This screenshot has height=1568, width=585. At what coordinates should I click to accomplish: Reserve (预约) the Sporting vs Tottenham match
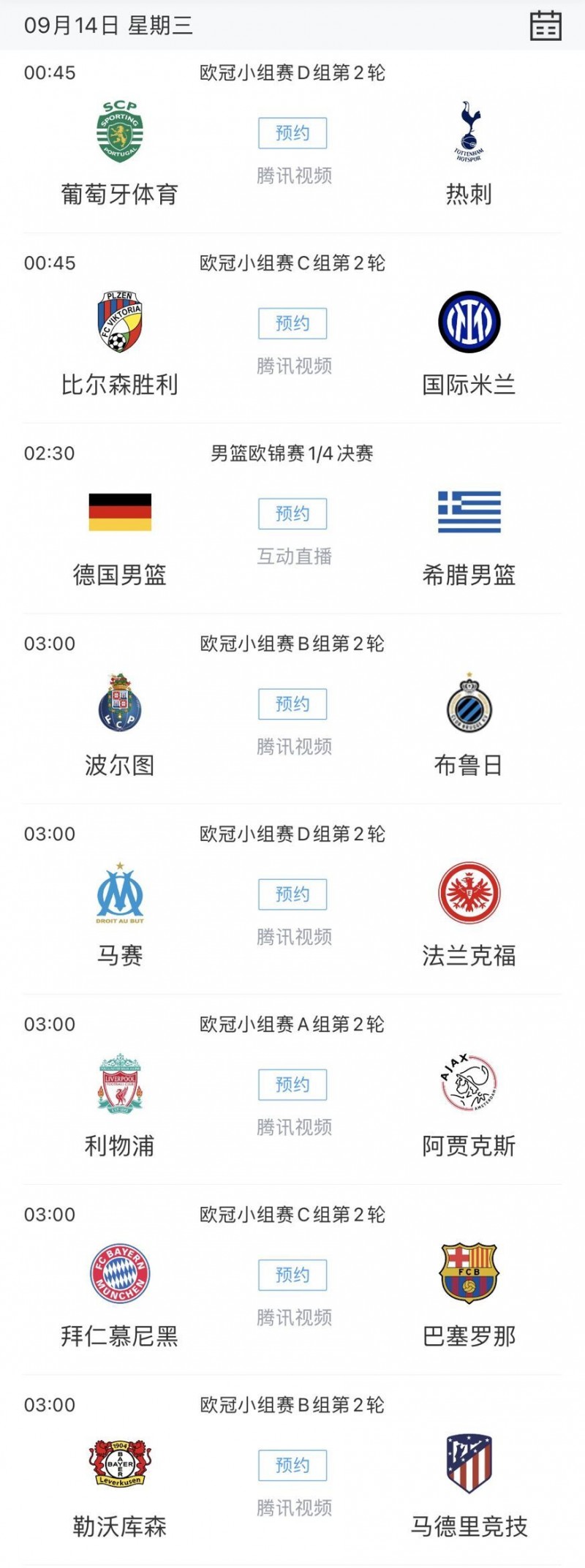click(291, 133)
